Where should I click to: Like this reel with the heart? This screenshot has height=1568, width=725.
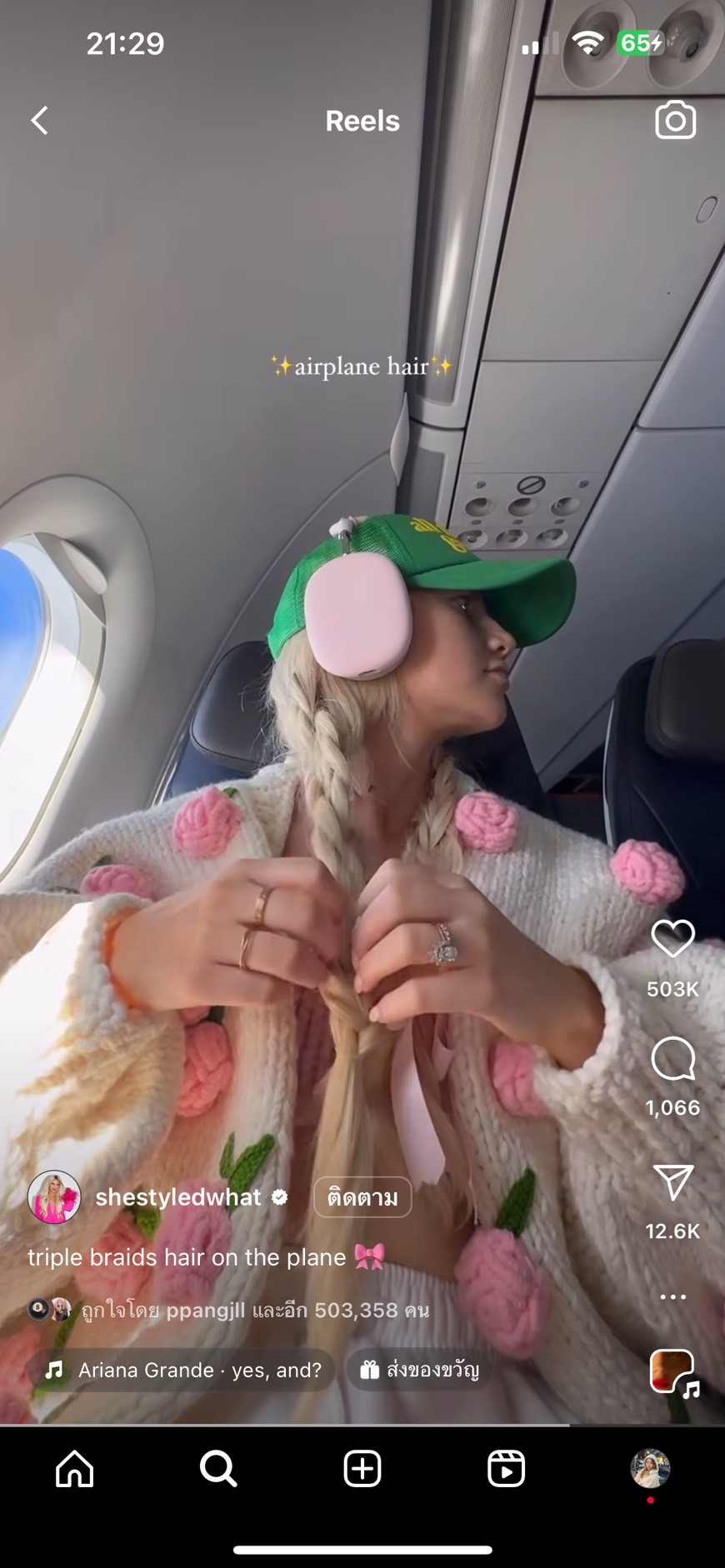click(672, 939)
